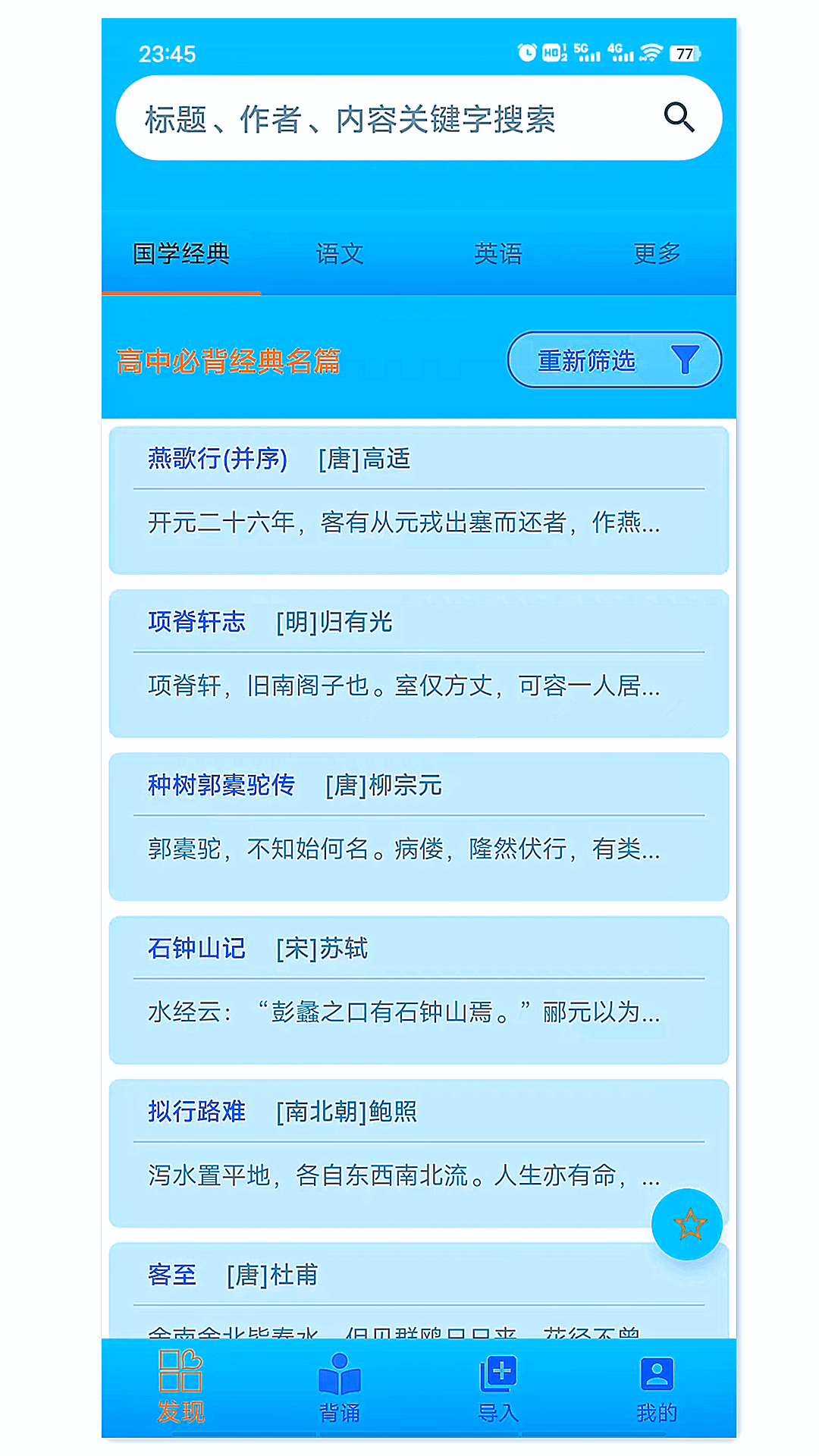Tap the 重新筛选 filter button

(x=614, y=359)
